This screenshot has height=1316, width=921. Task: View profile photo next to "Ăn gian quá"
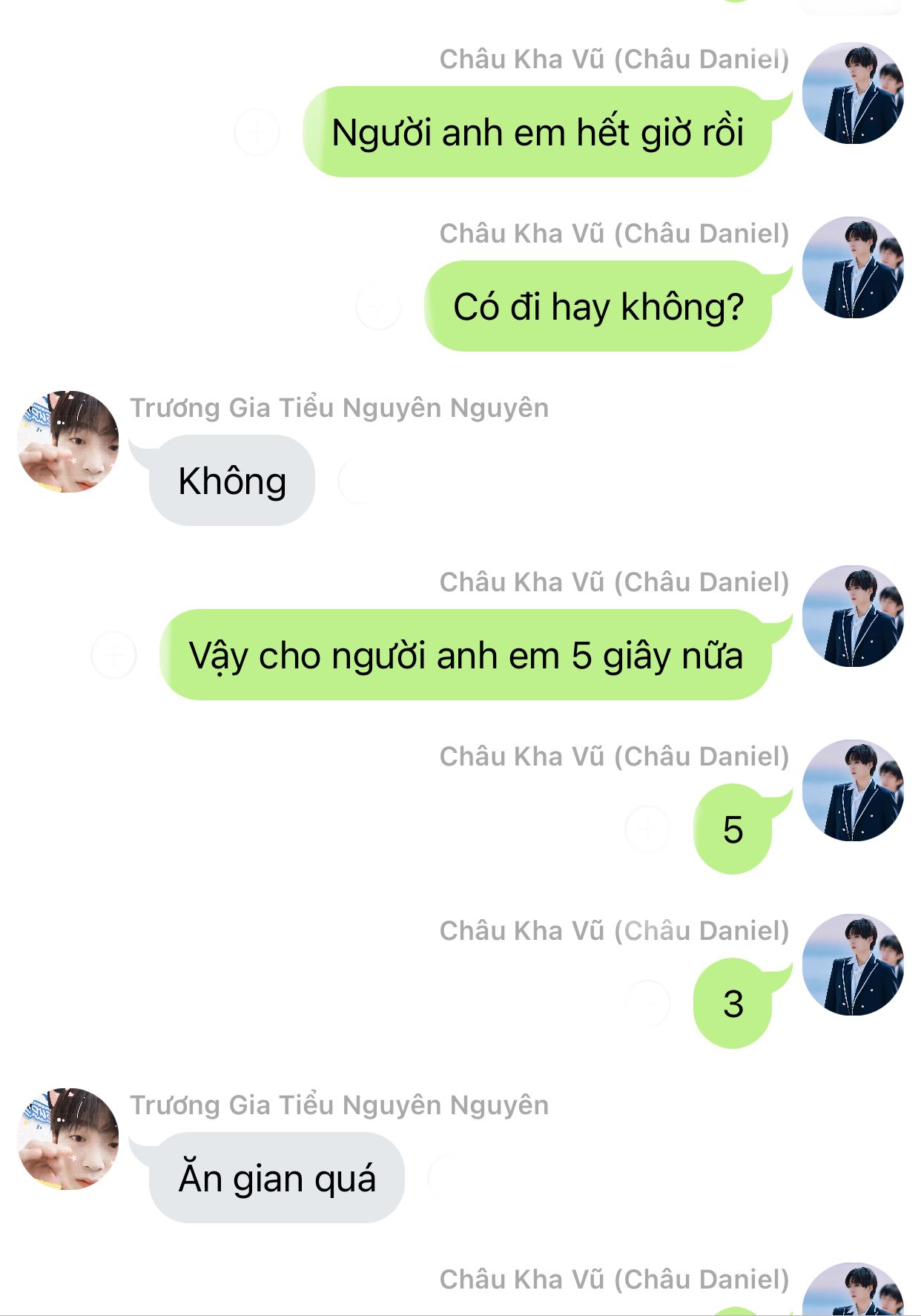click(68, 1139)
